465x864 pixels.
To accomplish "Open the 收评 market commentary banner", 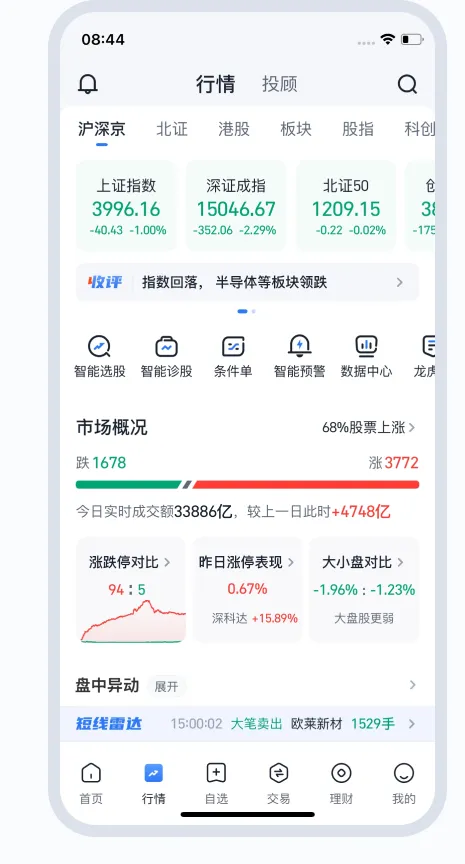I will (x=247, y=283).
